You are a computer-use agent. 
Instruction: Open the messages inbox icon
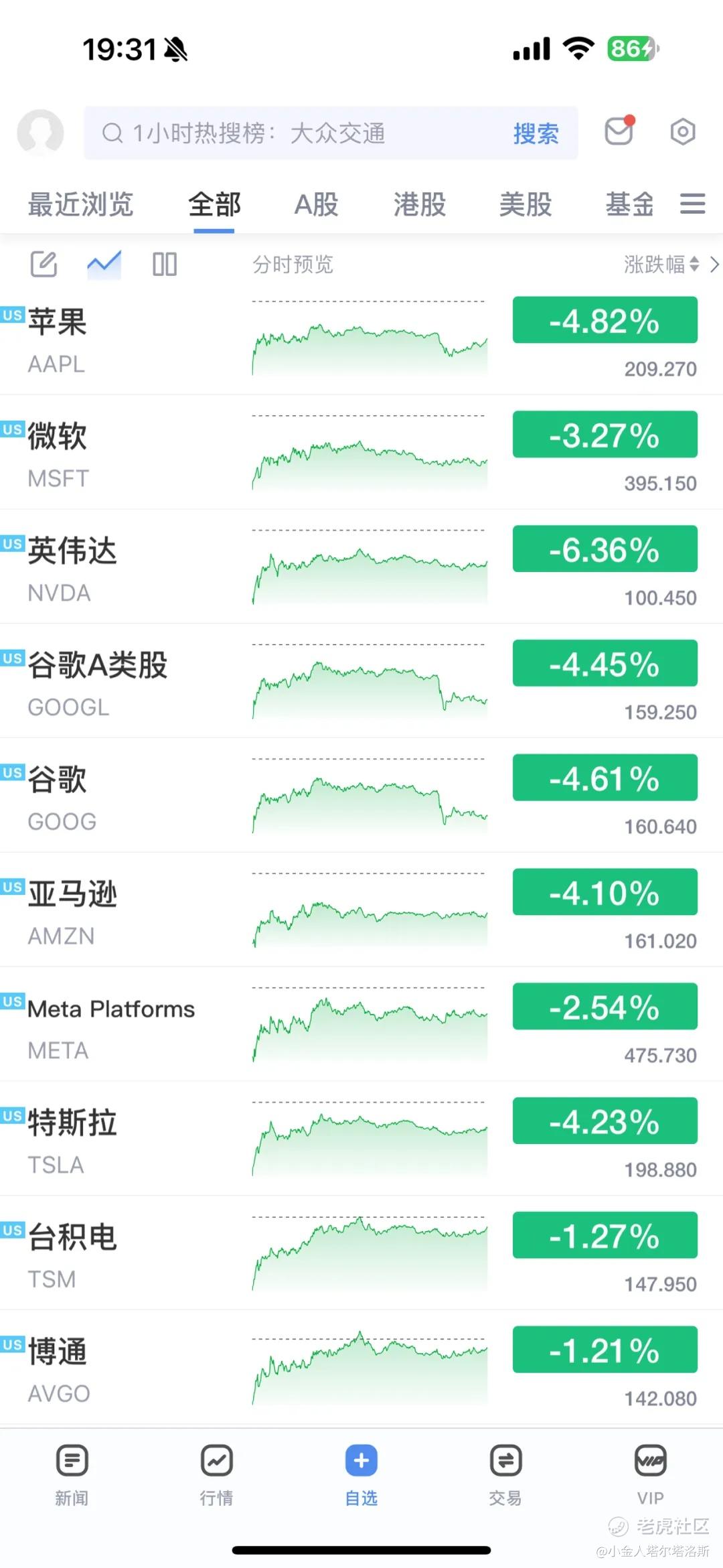619,130
